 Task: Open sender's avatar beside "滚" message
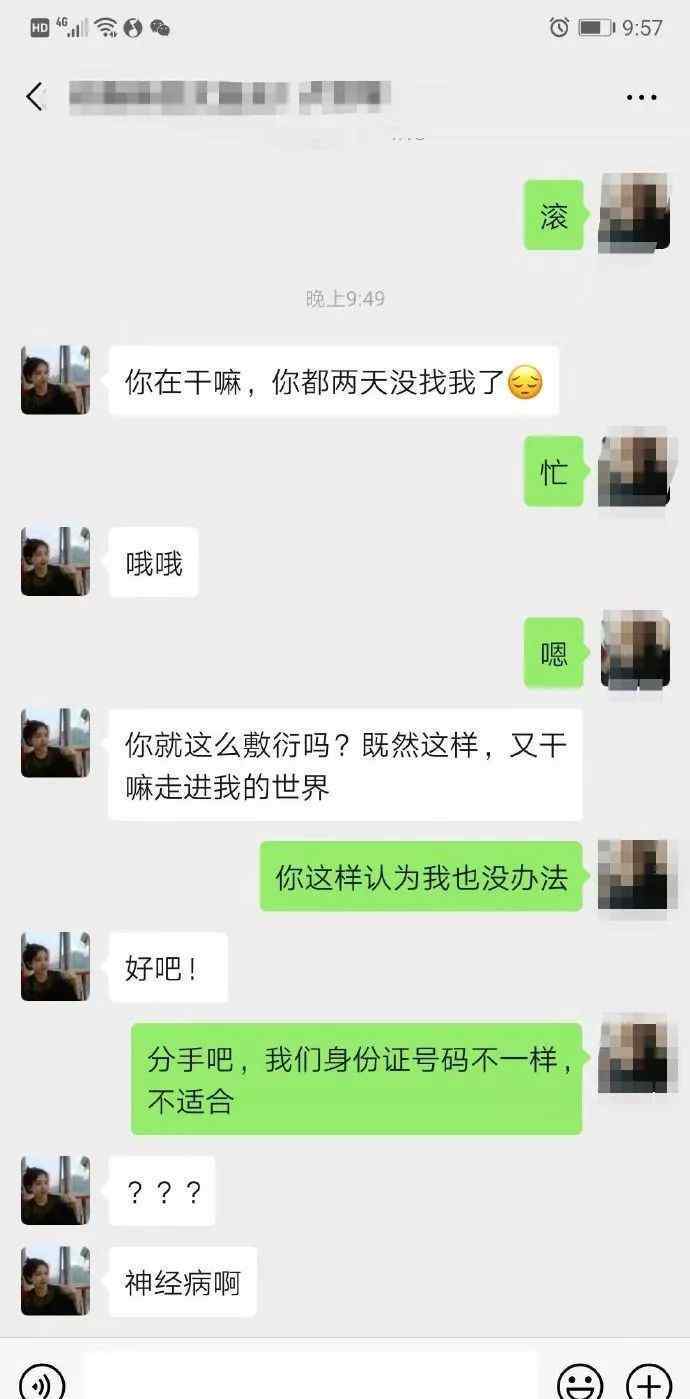tap(634, 213)
